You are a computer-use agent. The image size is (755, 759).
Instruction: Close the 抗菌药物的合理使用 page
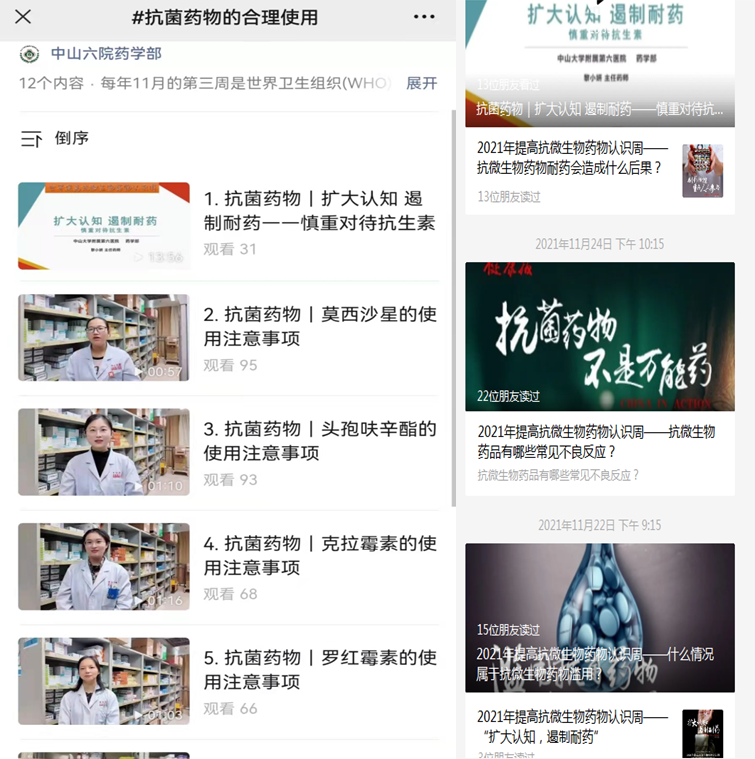[x=23, y=17]
